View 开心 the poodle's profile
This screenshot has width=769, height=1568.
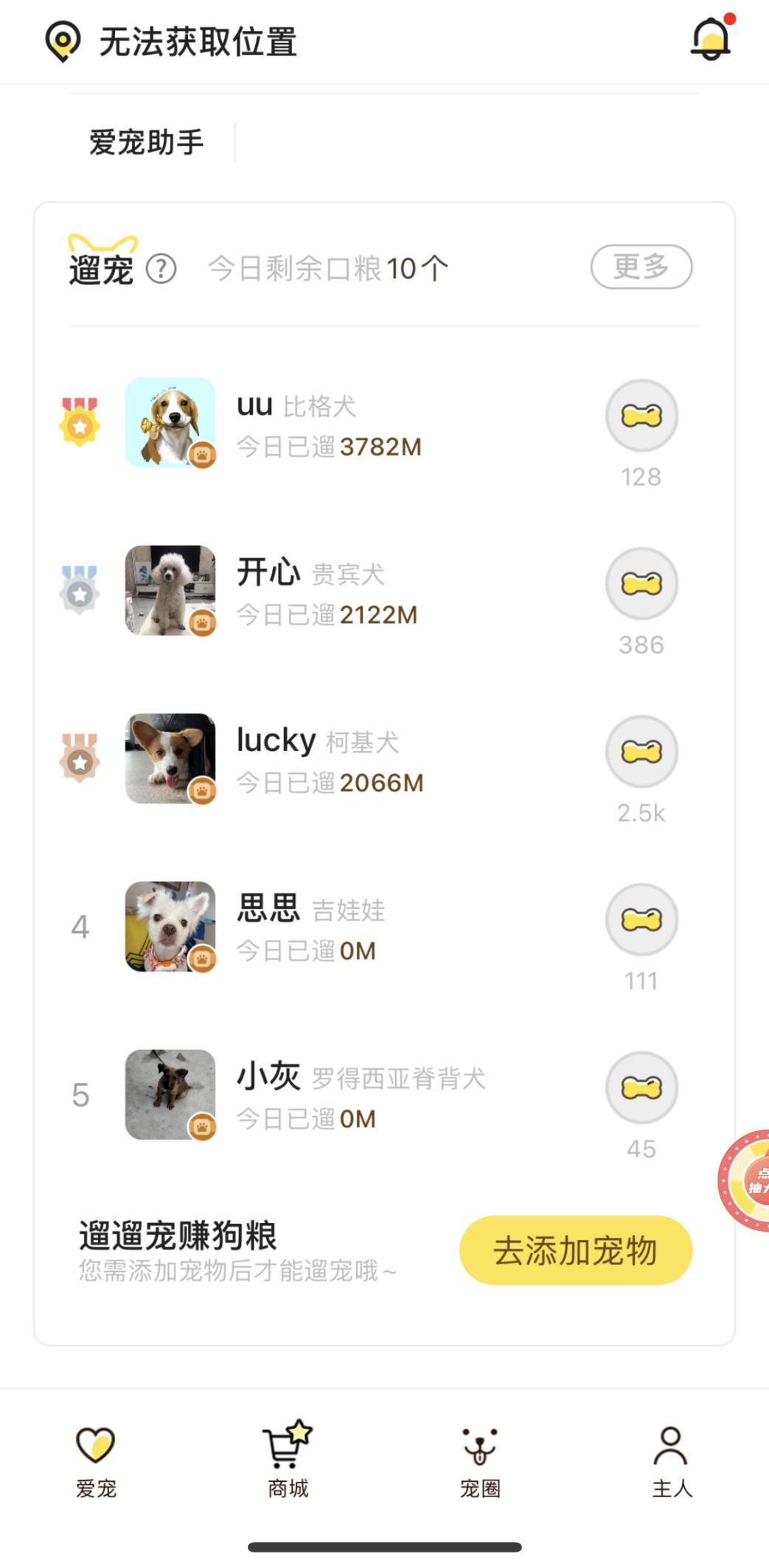click(x=170, y=590)
